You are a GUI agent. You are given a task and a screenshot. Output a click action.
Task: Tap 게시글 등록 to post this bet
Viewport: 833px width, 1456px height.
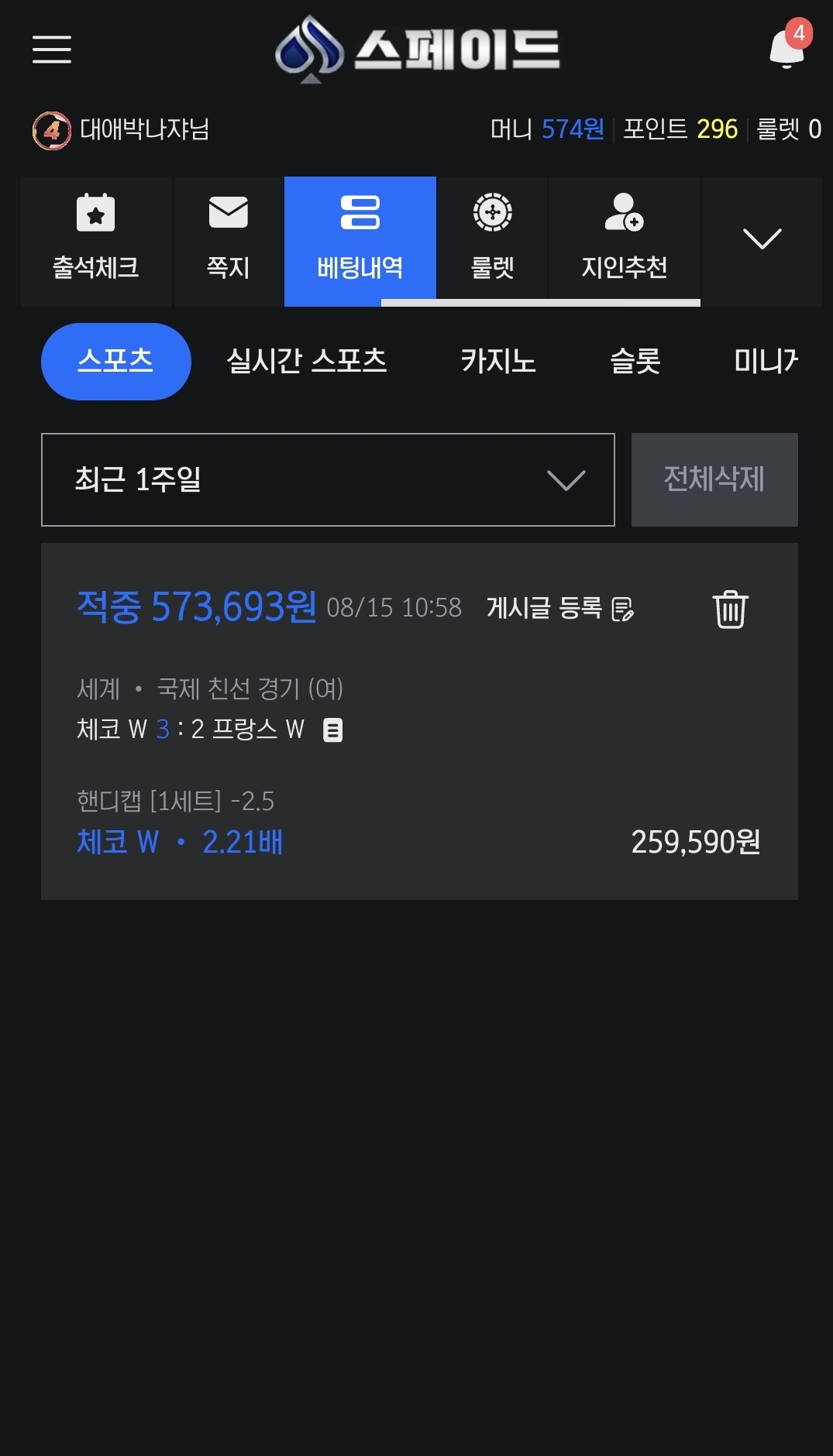coord(560,609)
